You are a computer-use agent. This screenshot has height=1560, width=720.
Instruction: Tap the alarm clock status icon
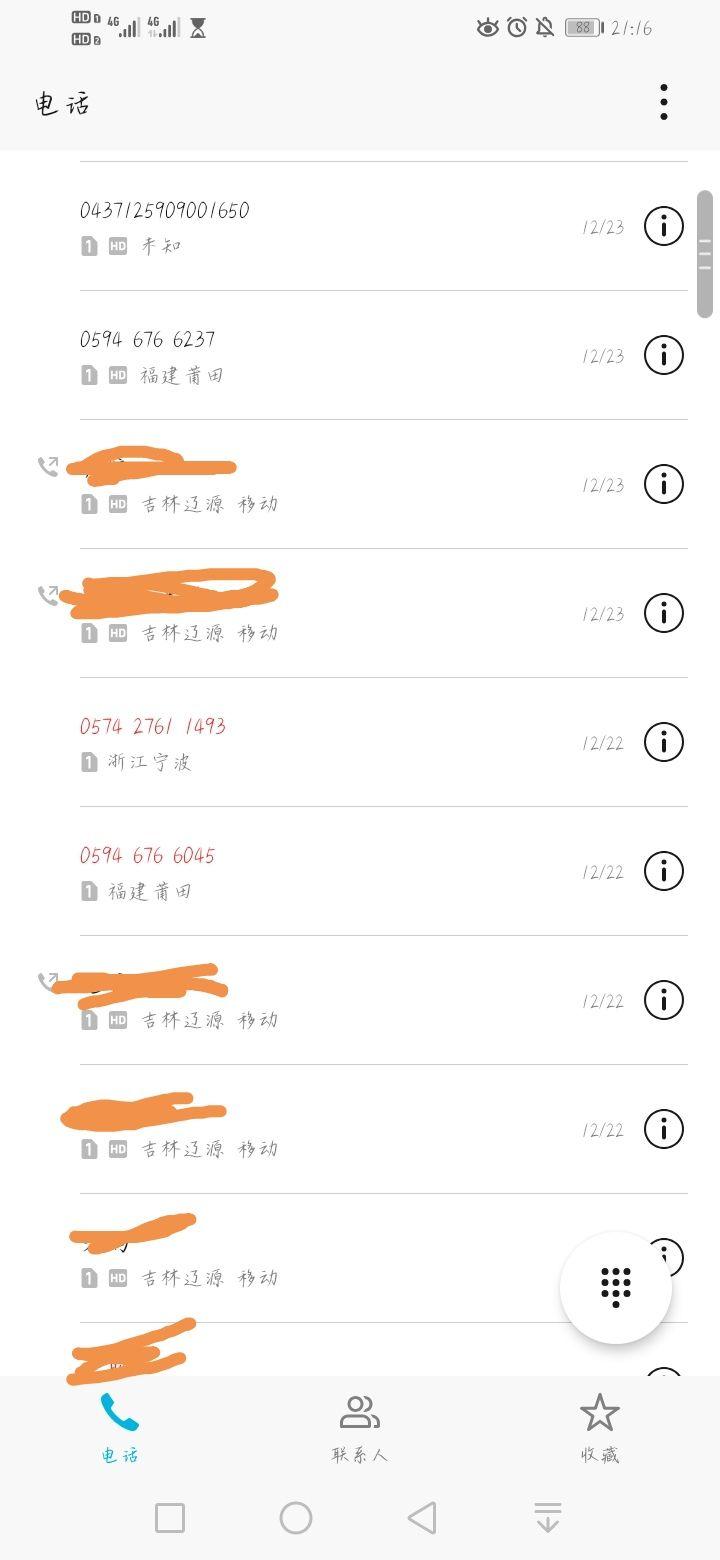[x=514, y=28]
